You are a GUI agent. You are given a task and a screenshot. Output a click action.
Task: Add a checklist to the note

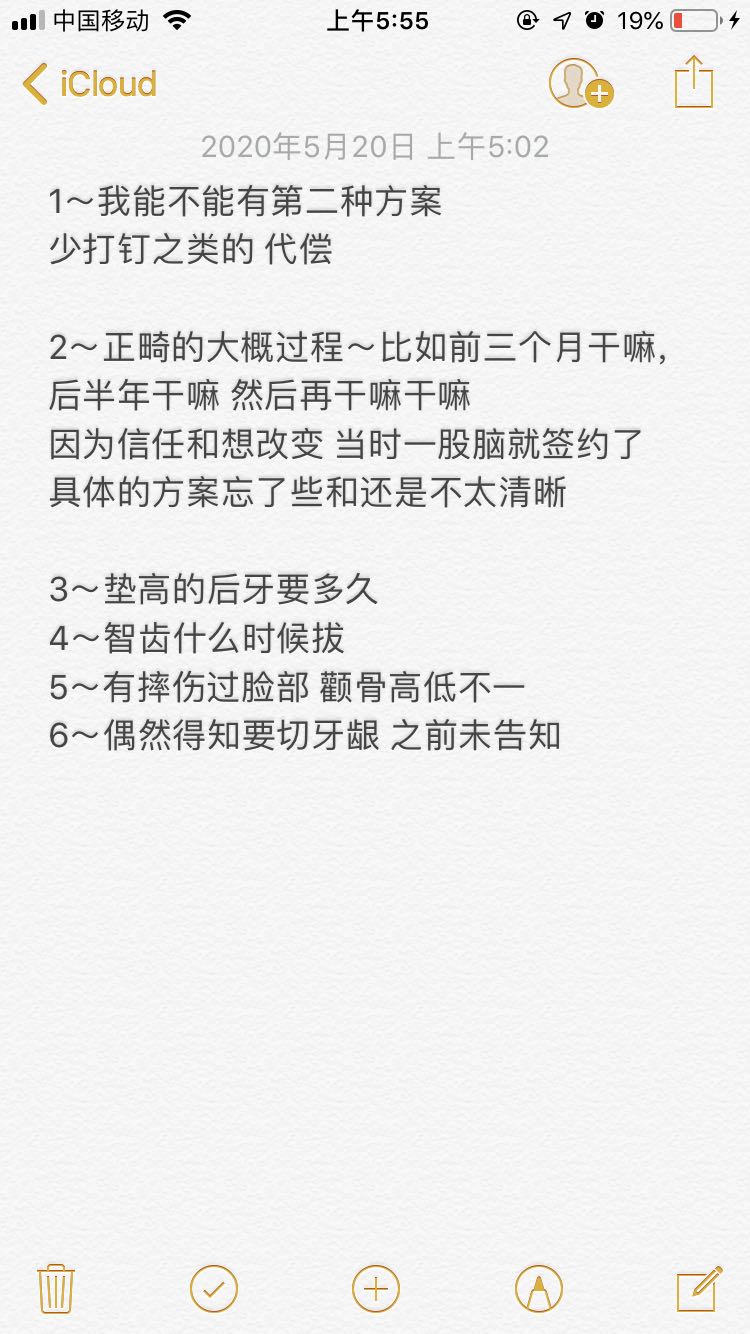pyautogui.click(x=214, y=1288)
